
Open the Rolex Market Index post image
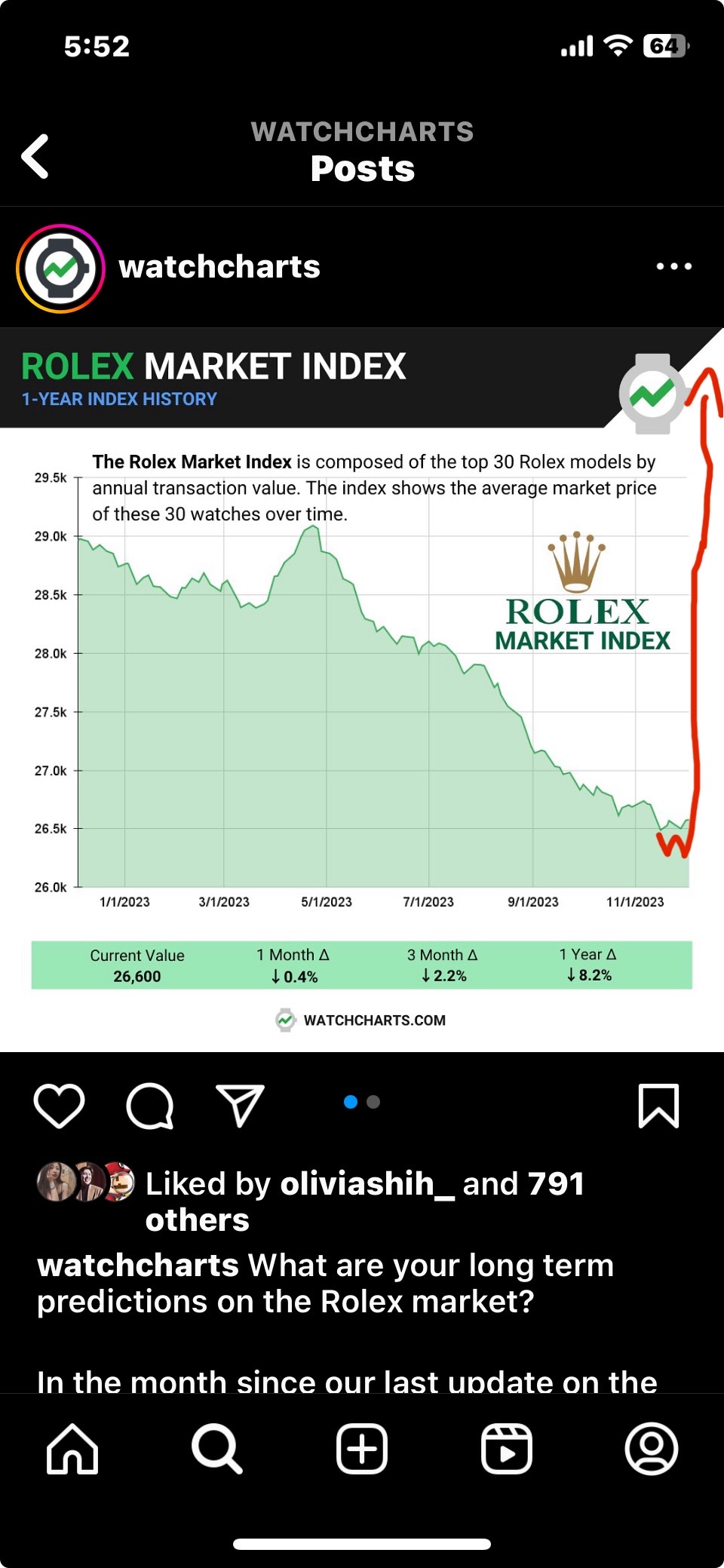click(362, 689)
